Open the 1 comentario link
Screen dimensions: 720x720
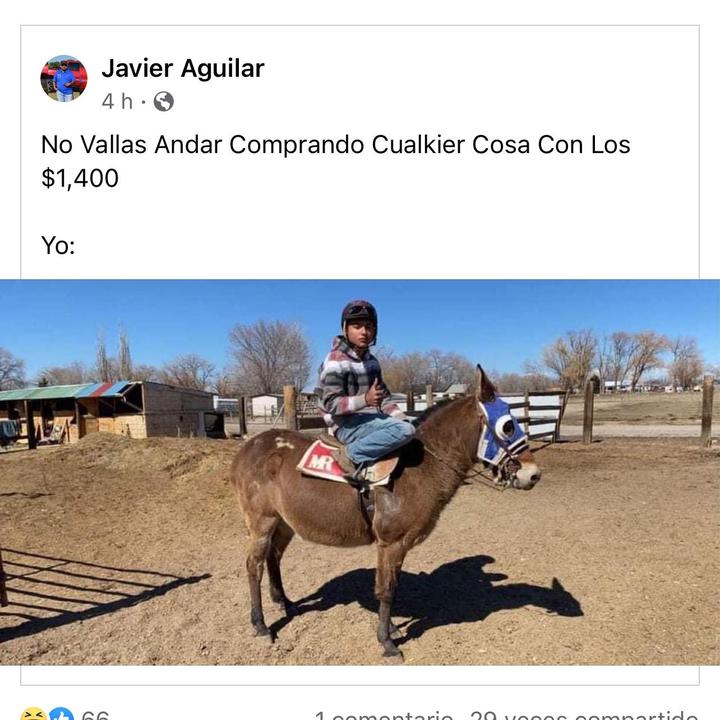(x=385, y=715)
